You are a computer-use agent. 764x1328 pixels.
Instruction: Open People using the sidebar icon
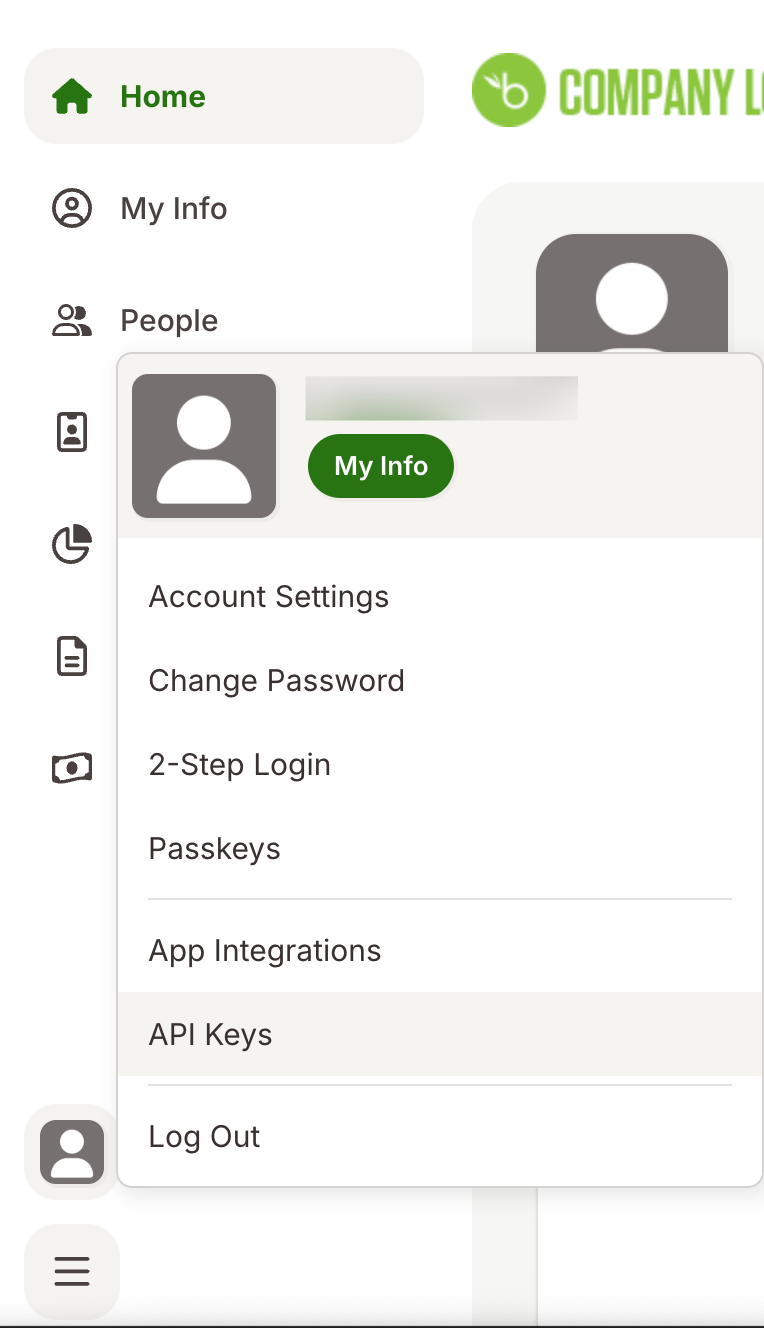pyautogui.click(x=71, y=320)
